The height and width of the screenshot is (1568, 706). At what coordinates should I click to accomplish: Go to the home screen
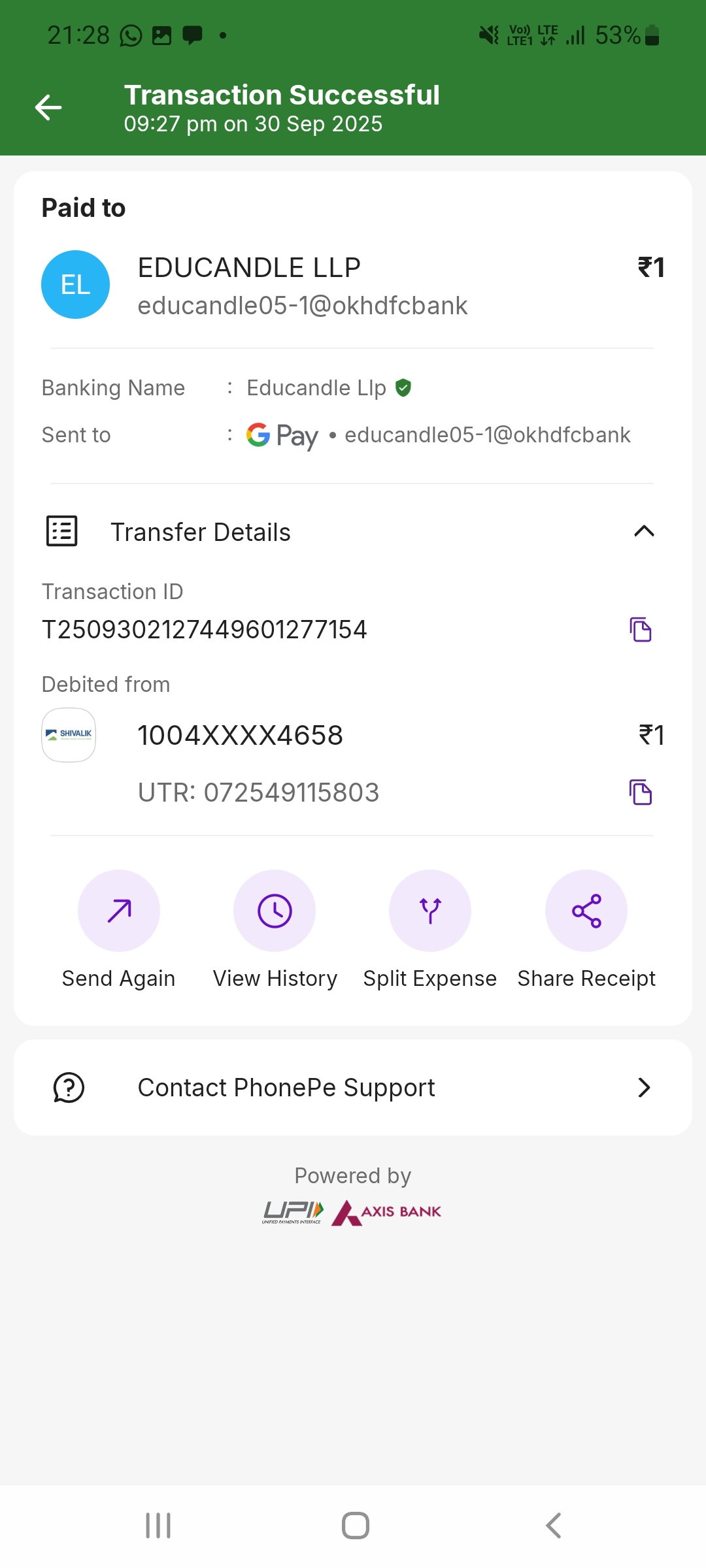[x=356, y=1526]
